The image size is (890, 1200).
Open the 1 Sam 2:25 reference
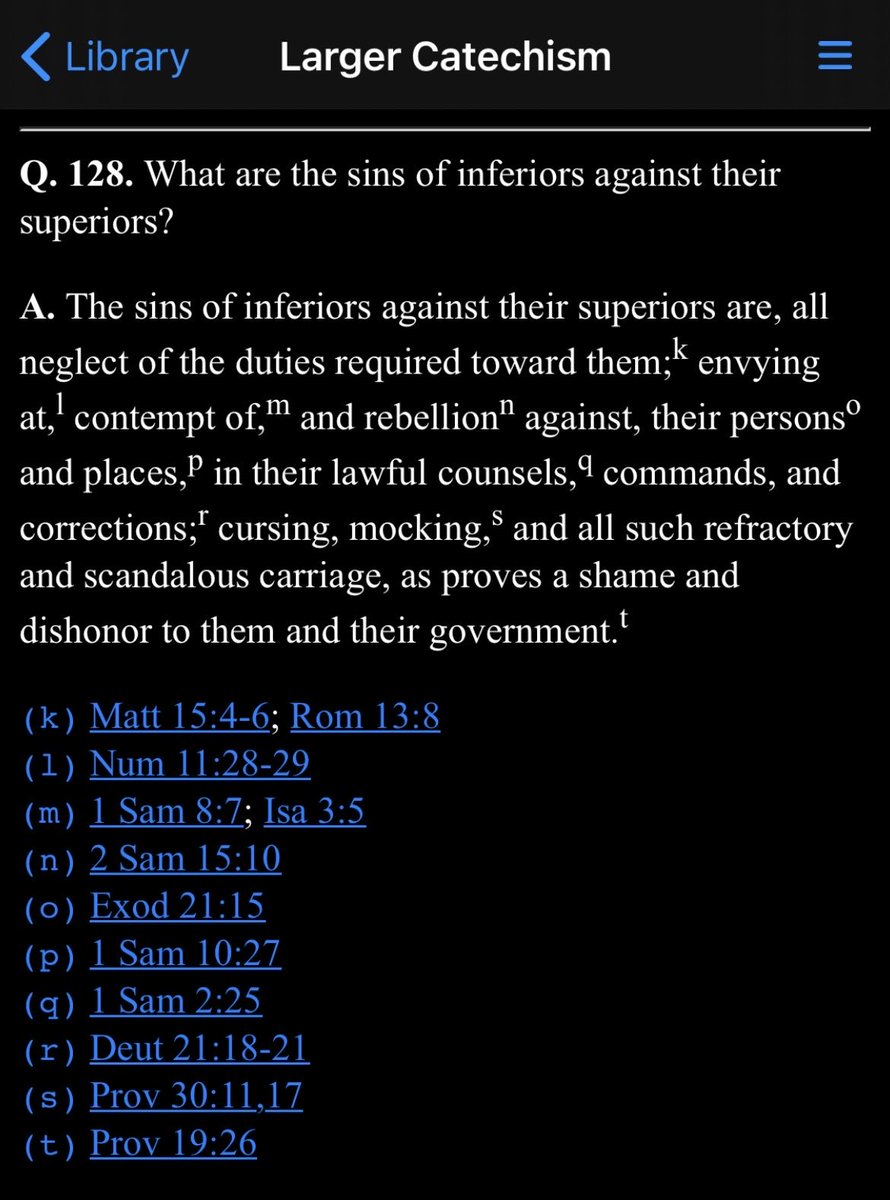point(176,1000)
